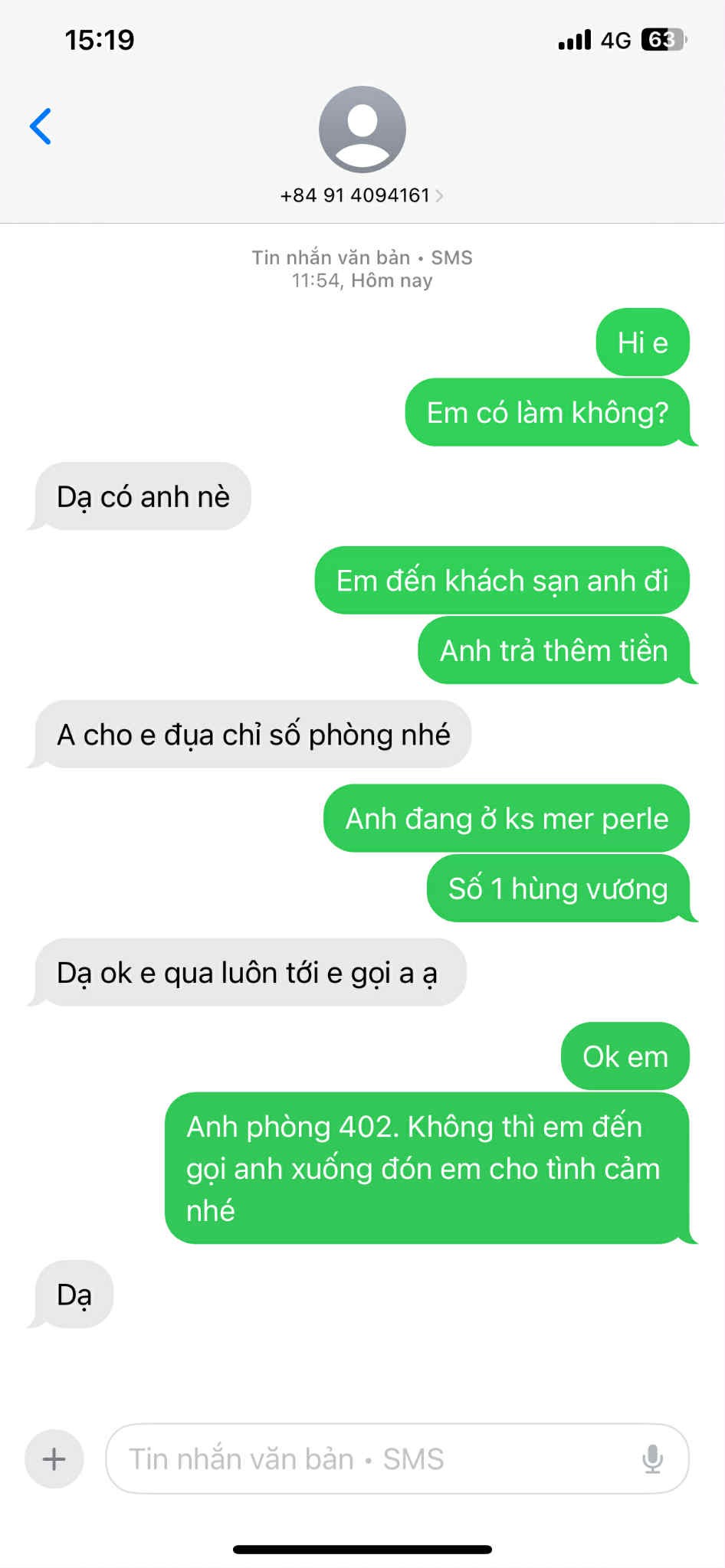The image size is (725, 1568).
Task: Focus the SMS text message field
Action: [368, 1459]
